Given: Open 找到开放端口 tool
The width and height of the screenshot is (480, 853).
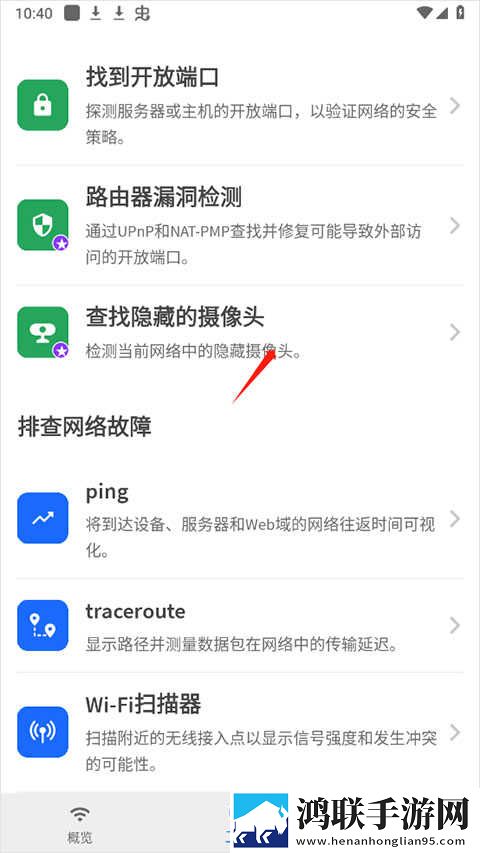Looking at the screenshot, I should (x=240, y=105).
